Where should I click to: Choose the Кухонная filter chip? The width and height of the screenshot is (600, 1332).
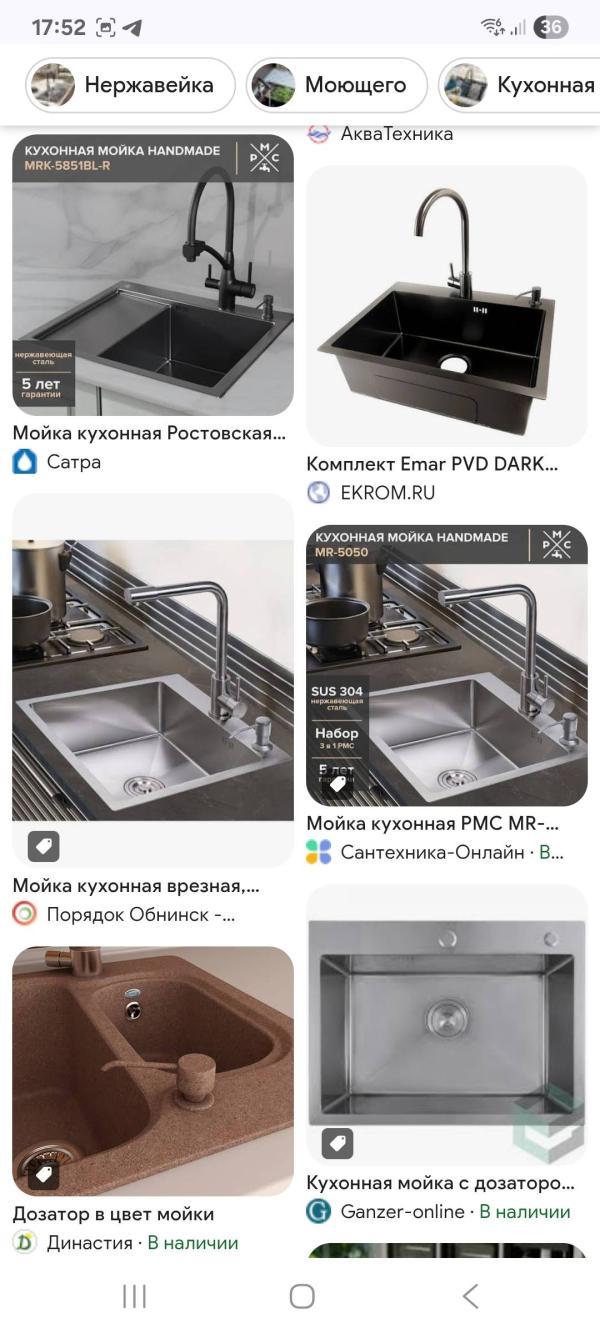point(520,85)
